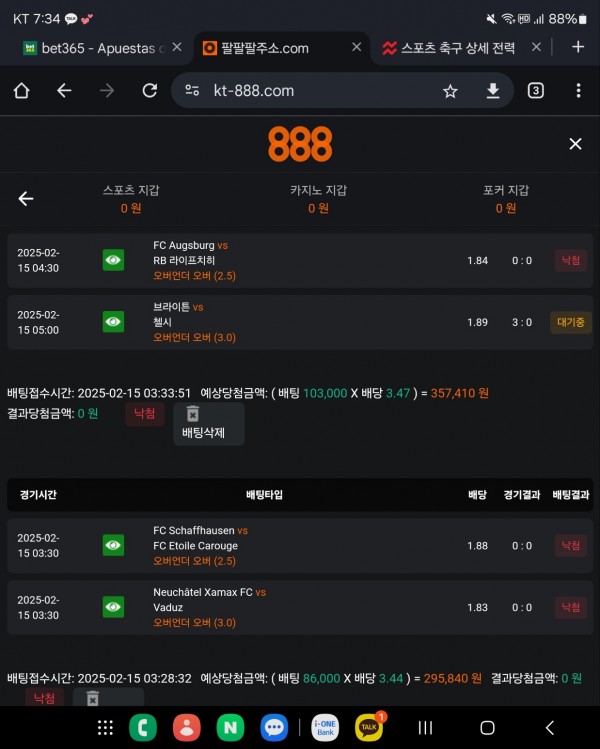
Task: Open a new browser tab
Action: coord(577,47)
